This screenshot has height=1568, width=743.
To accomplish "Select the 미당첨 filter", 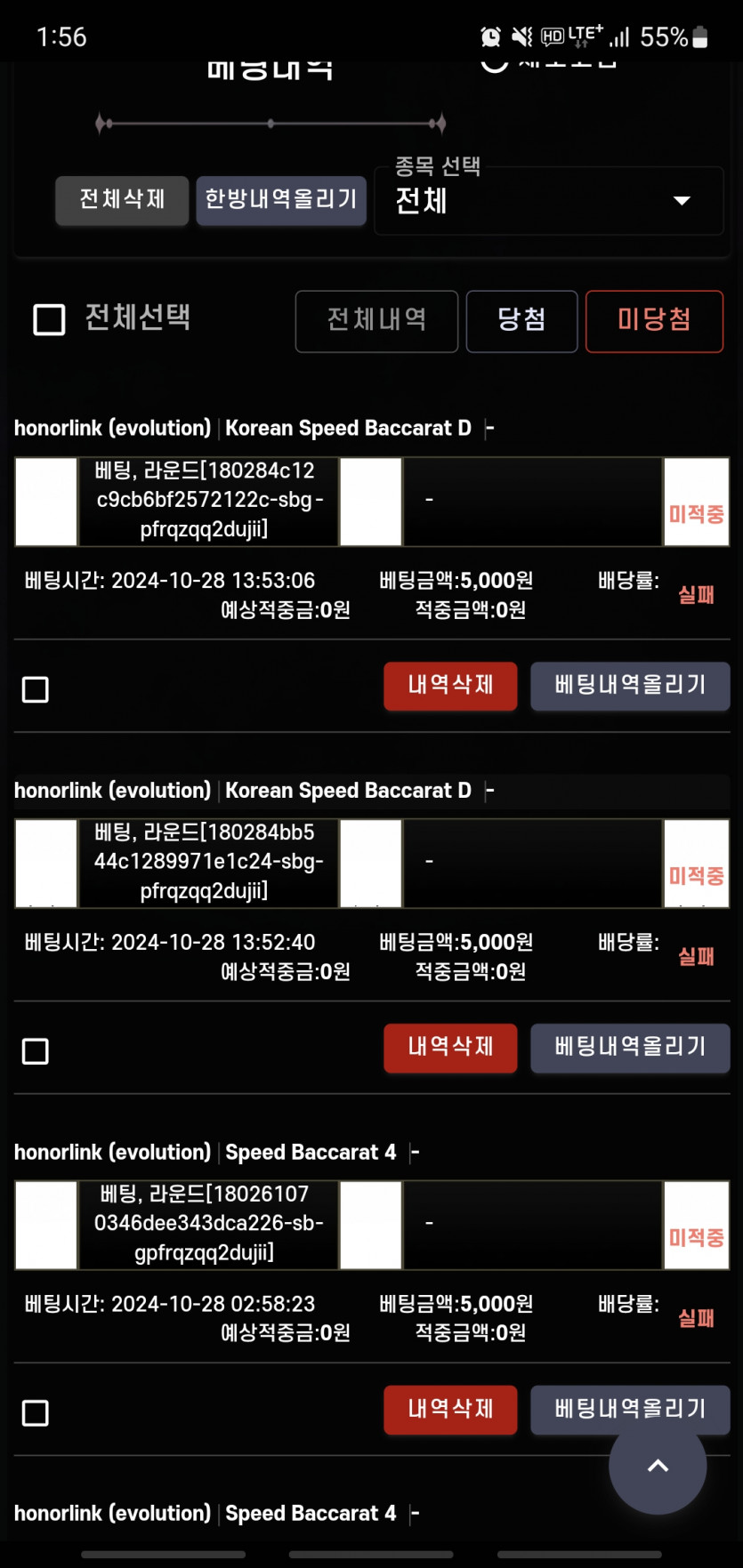I will 654,320.
